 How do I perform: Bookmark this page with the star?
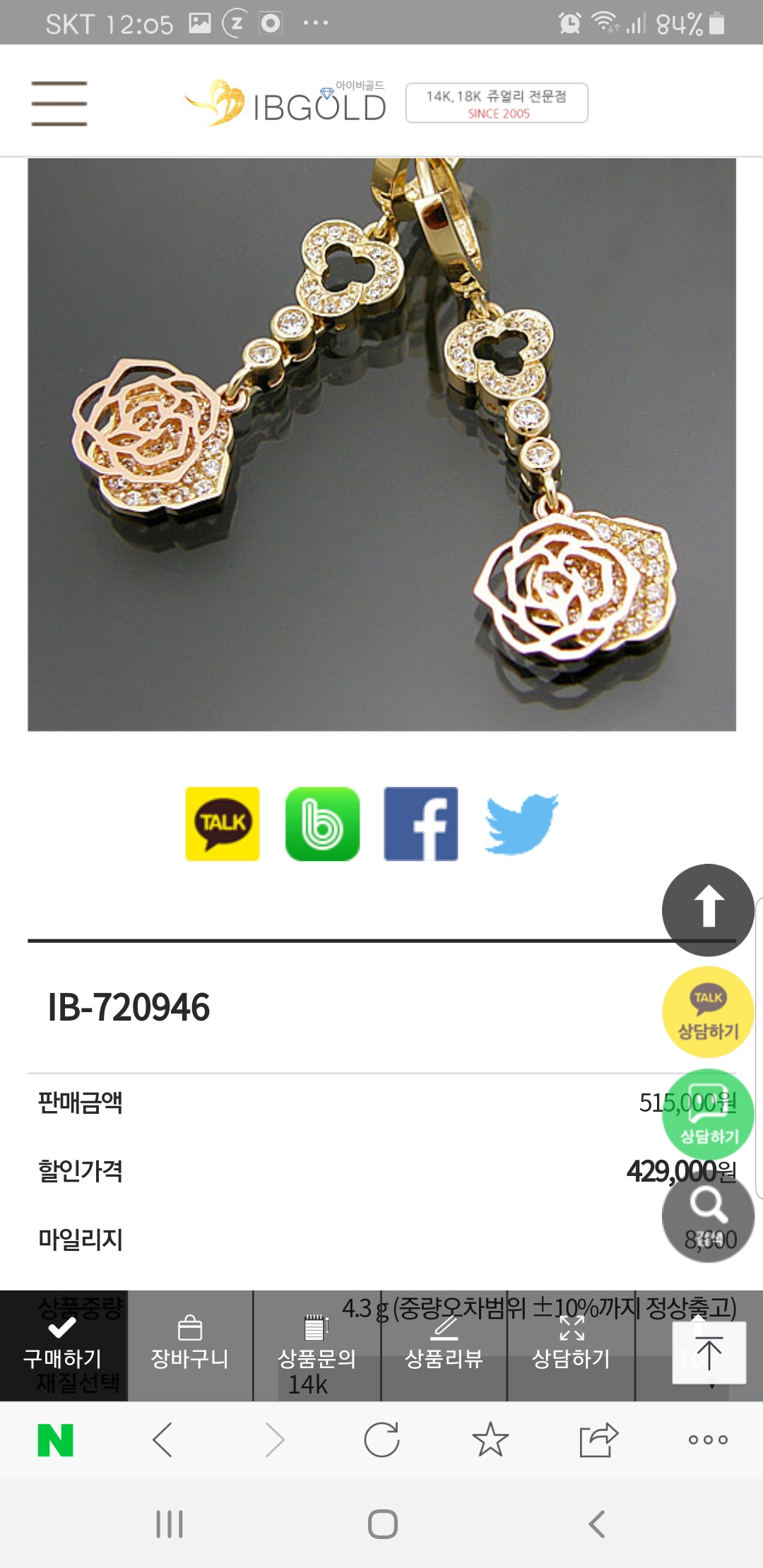click(x=490, y=1440)
